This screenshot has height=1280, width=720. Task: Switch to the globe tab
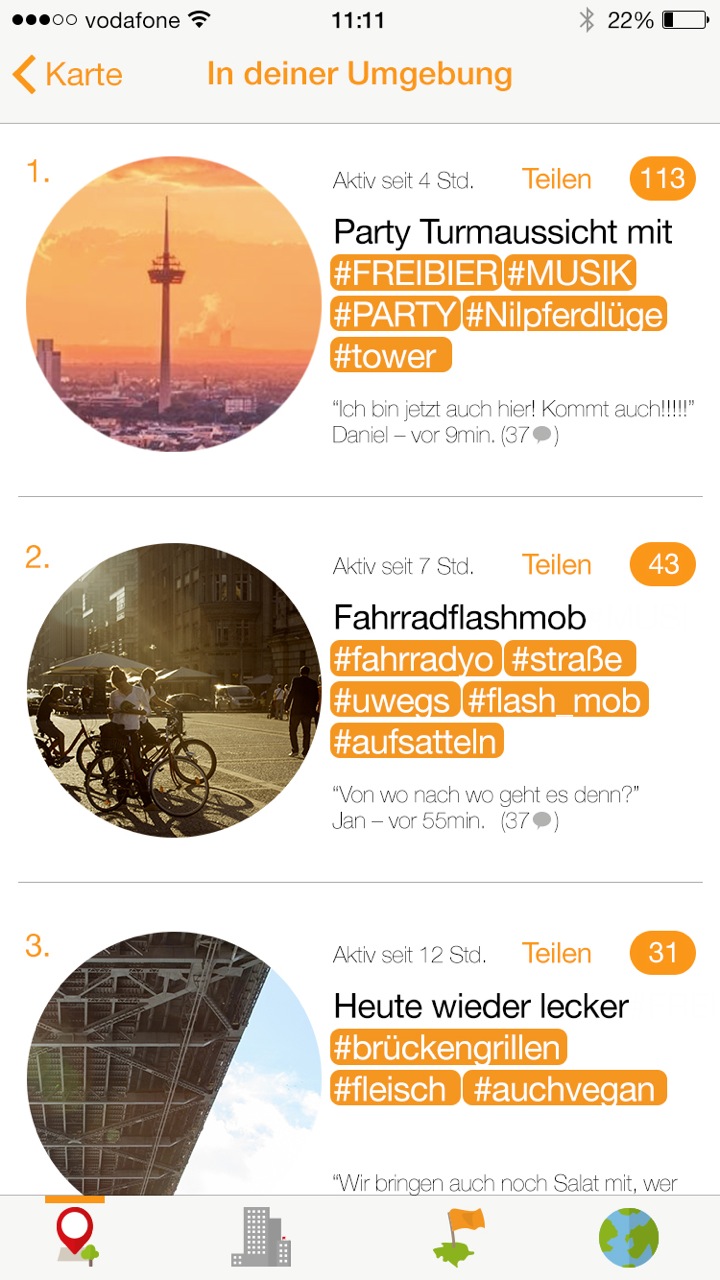click(x=628, y=1237)
